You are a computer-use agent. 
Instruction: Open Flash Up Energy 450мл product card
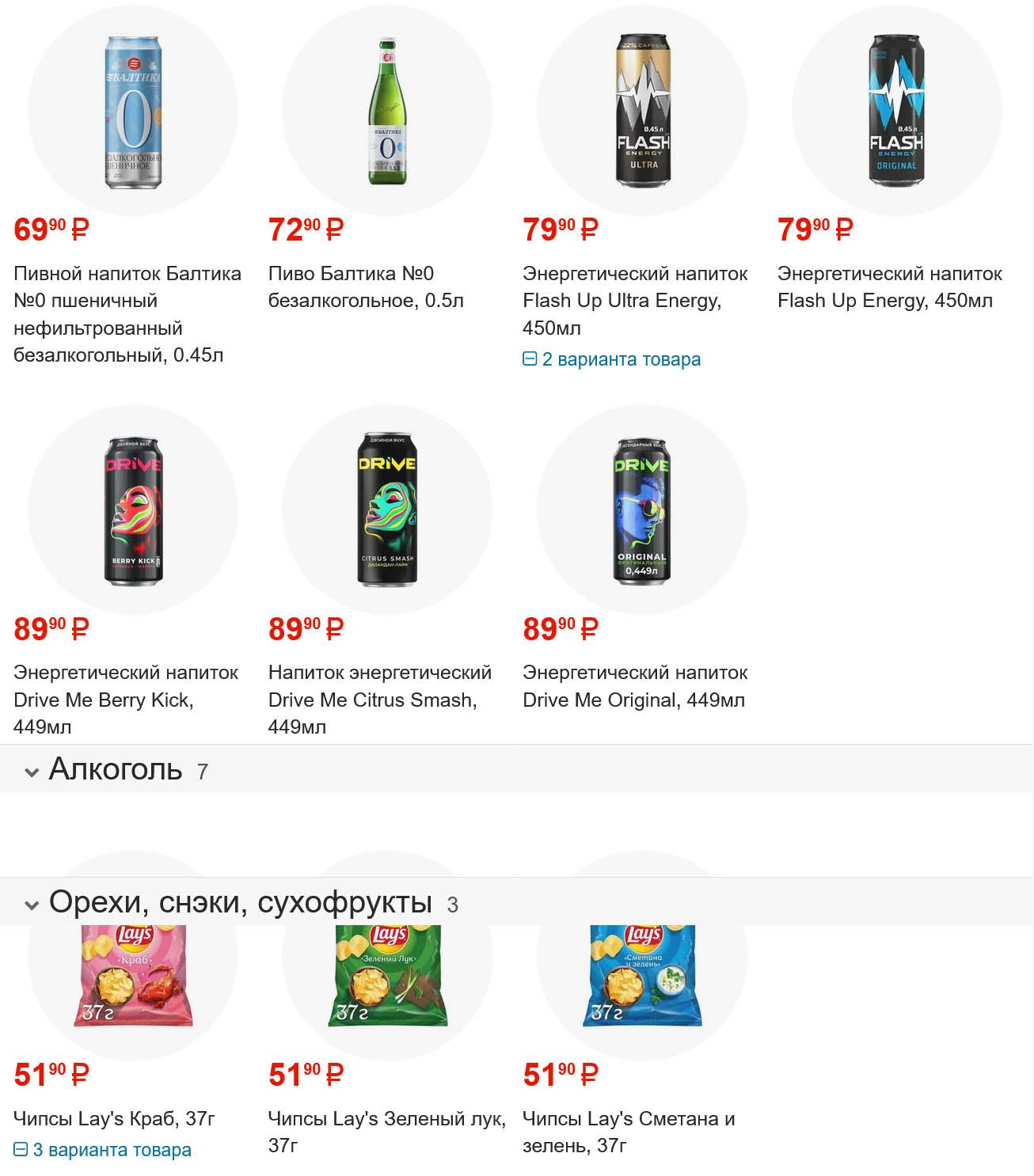[x=889, y=286]
